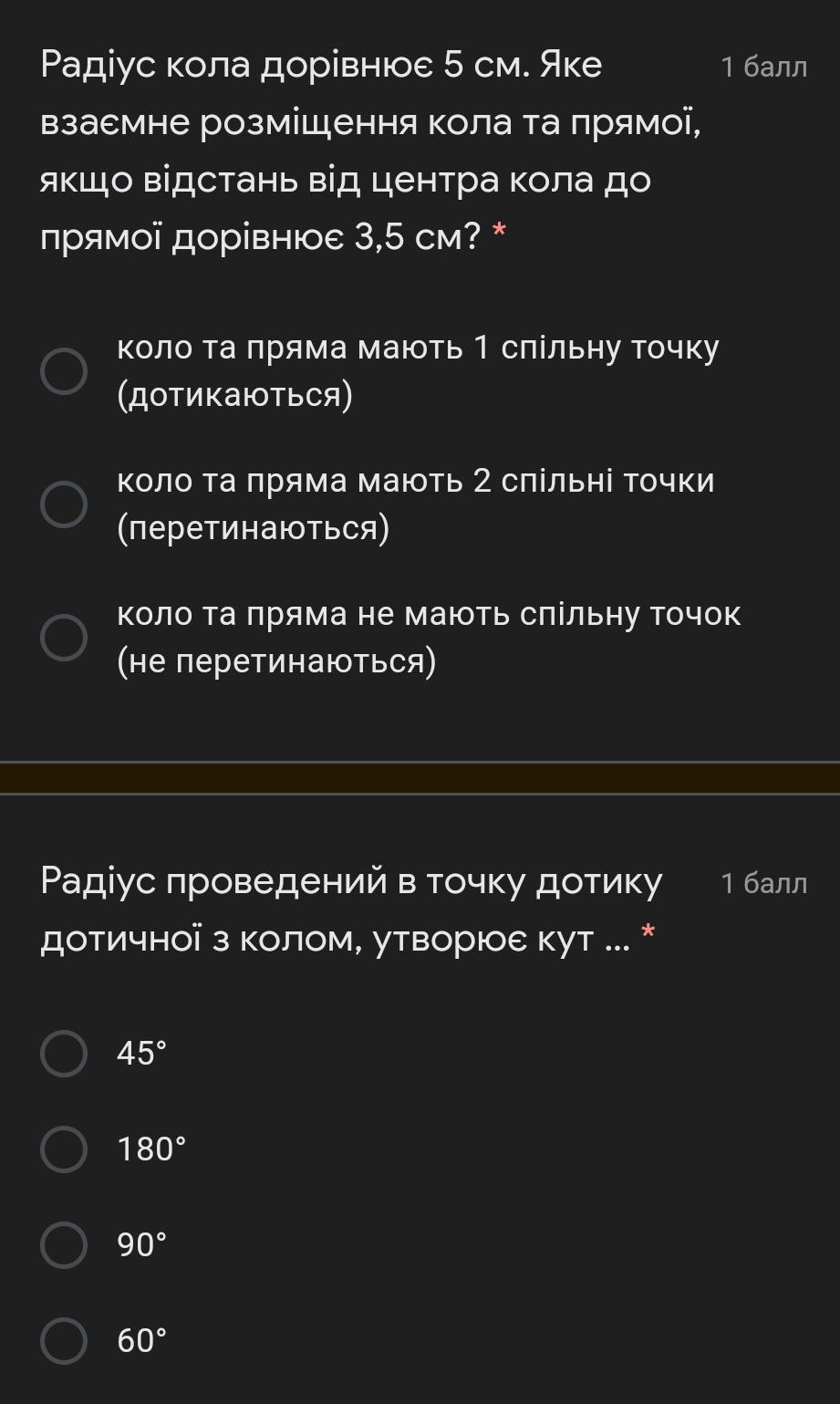Mark 90° as the answer
Viewport: 840px width, 1404px height.
[64, 1245]
